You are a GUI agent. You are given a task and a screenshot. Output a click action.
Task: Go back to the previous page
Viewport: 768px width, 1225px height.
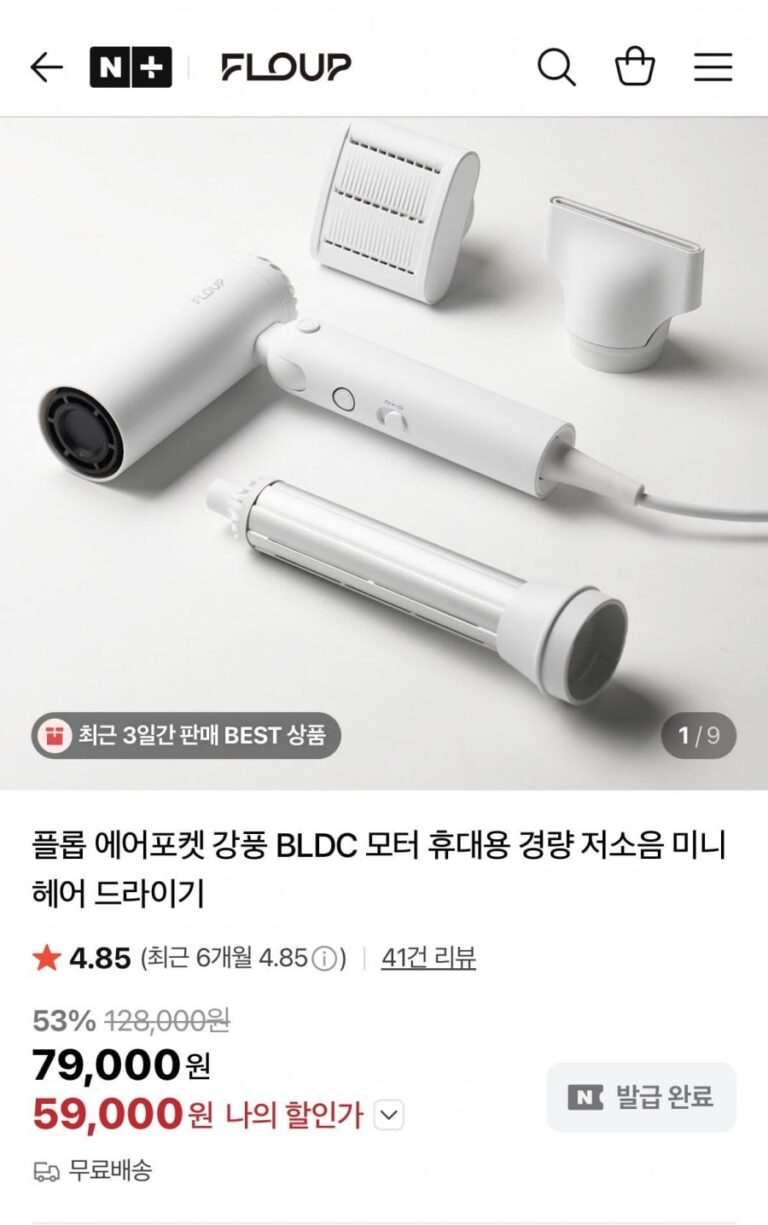click(x=46, y=67)
